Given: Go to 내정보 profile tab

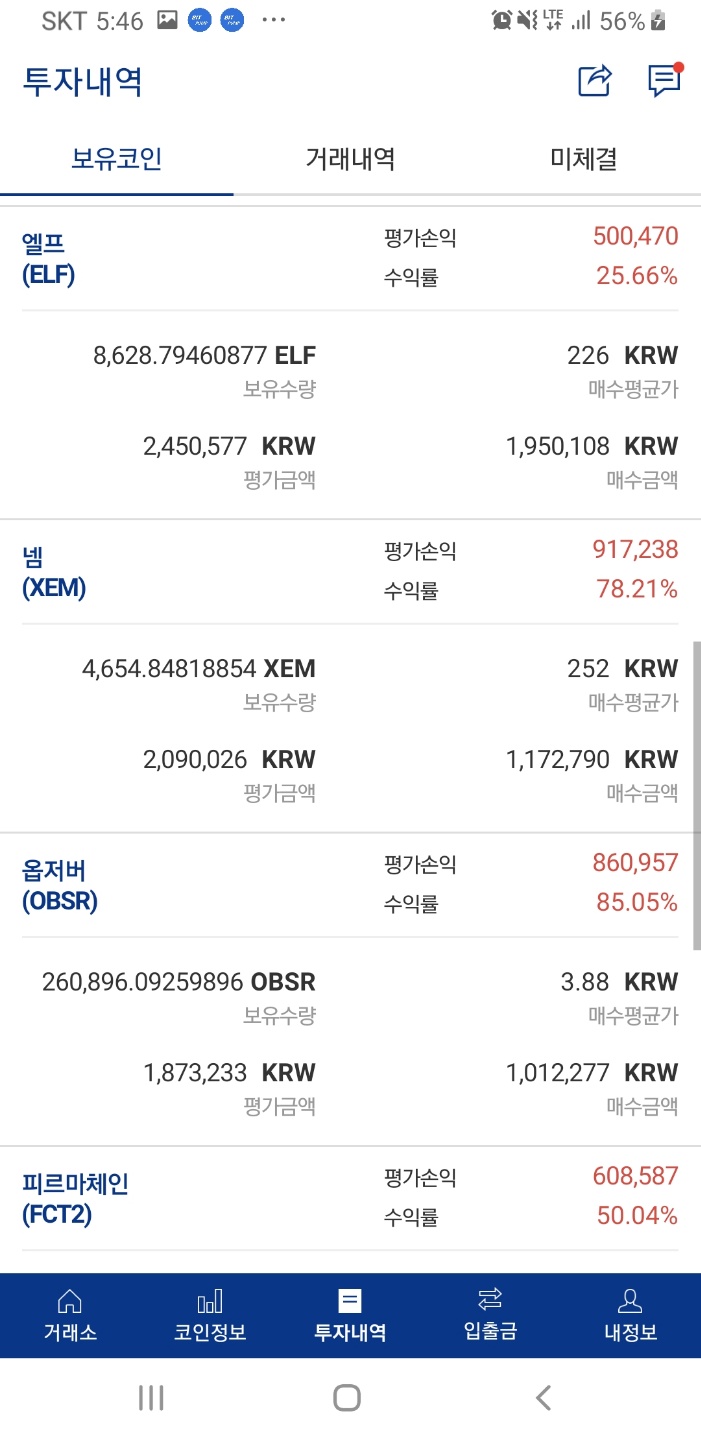Looking at the screenshot, I should point(630,1315).
